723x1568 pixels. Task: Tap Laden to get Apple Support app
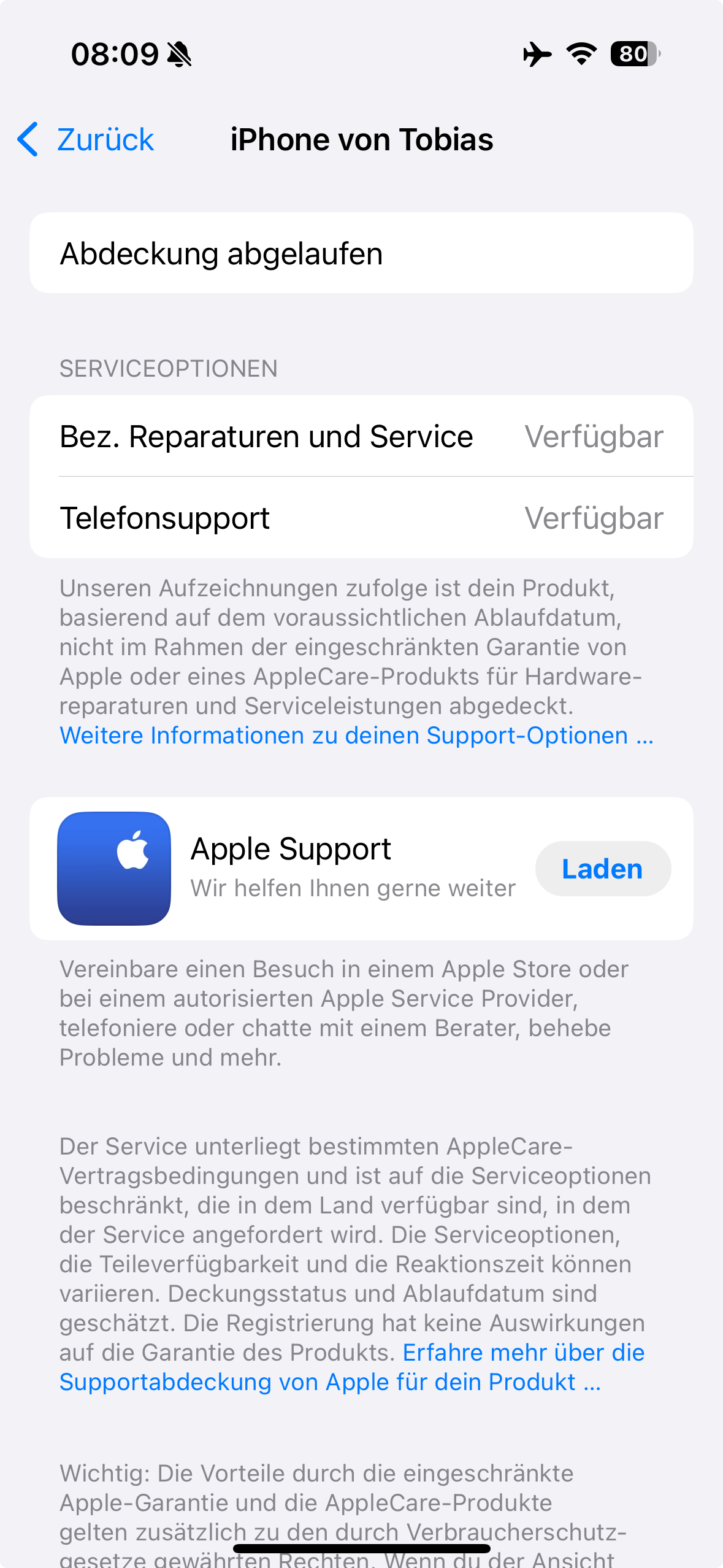pos(602,869)
